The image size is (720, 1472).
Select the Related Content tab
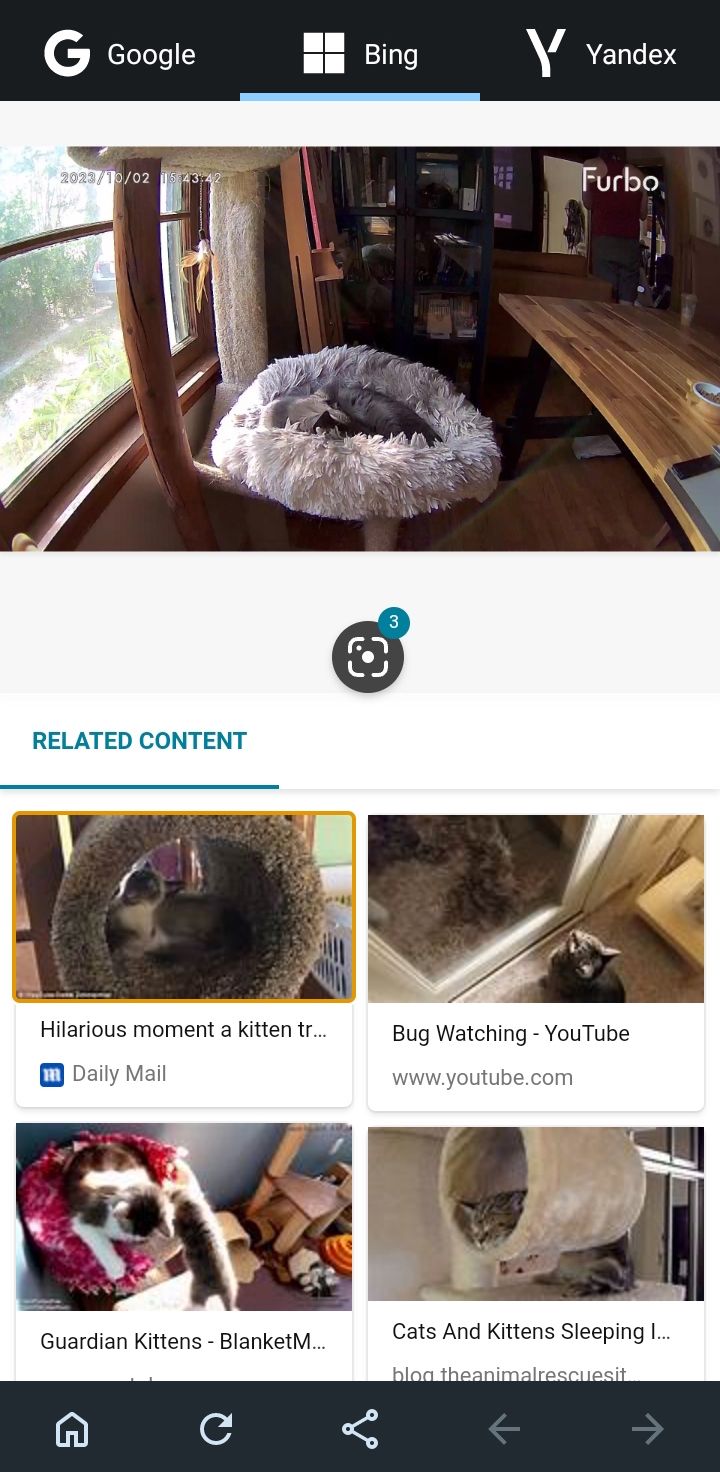pos(139,741)
